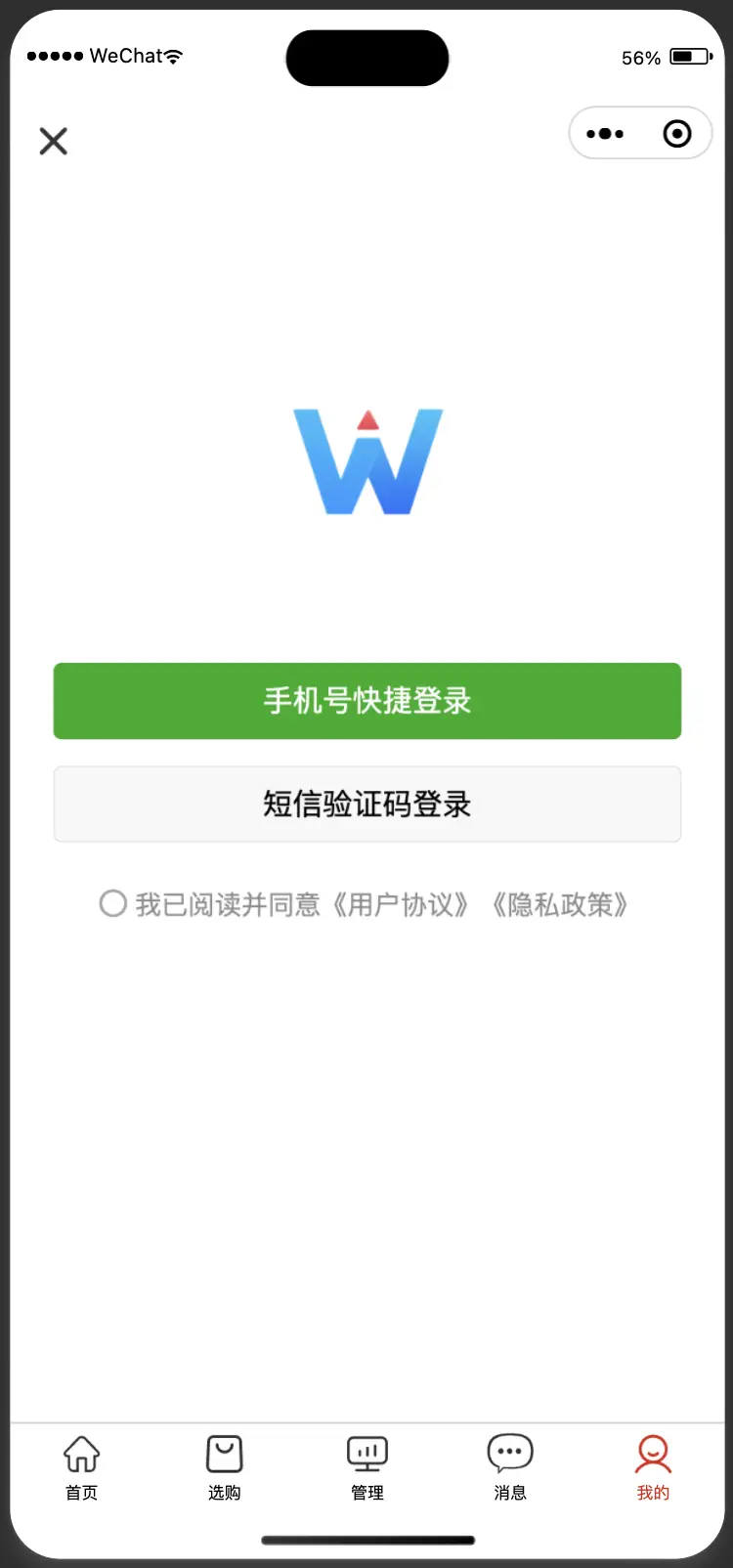Image resolution: width=733 pixels, height=1568 pixels.
Task: Check the 我已阅读并同意 agreement circle
Action: (x=113, y=903)
